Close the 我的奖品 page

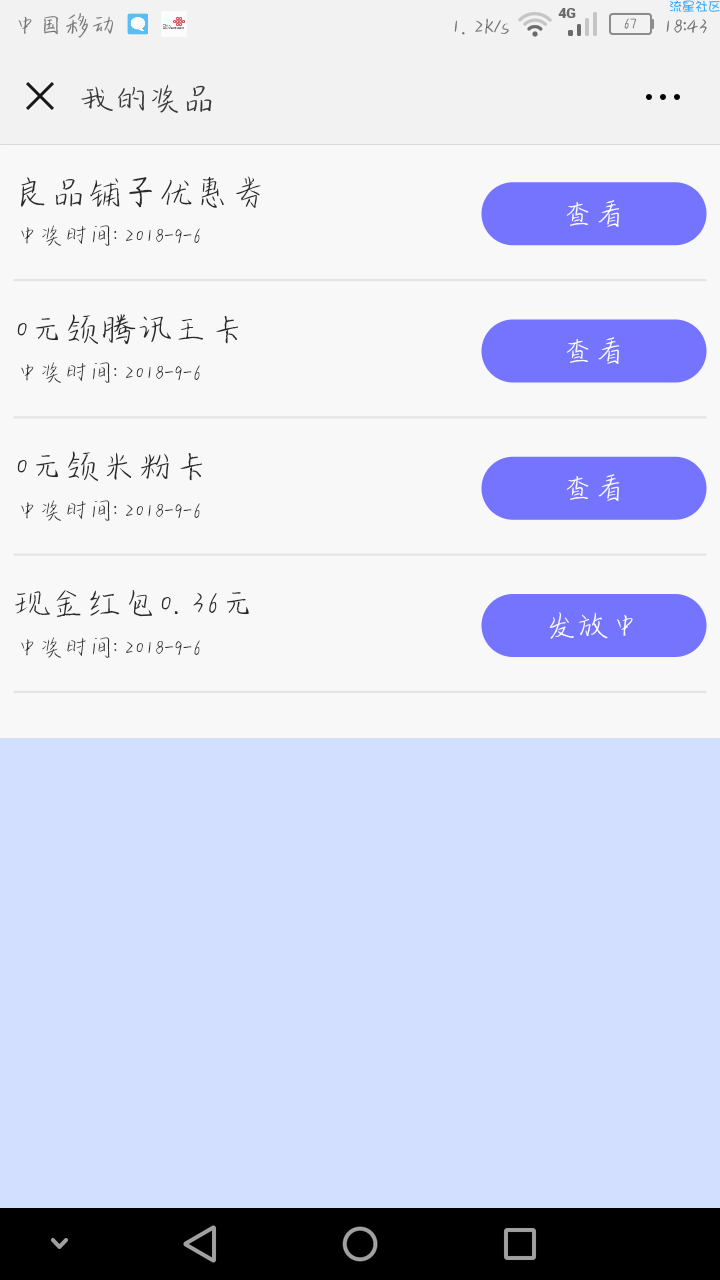click(x=40, y=97)
